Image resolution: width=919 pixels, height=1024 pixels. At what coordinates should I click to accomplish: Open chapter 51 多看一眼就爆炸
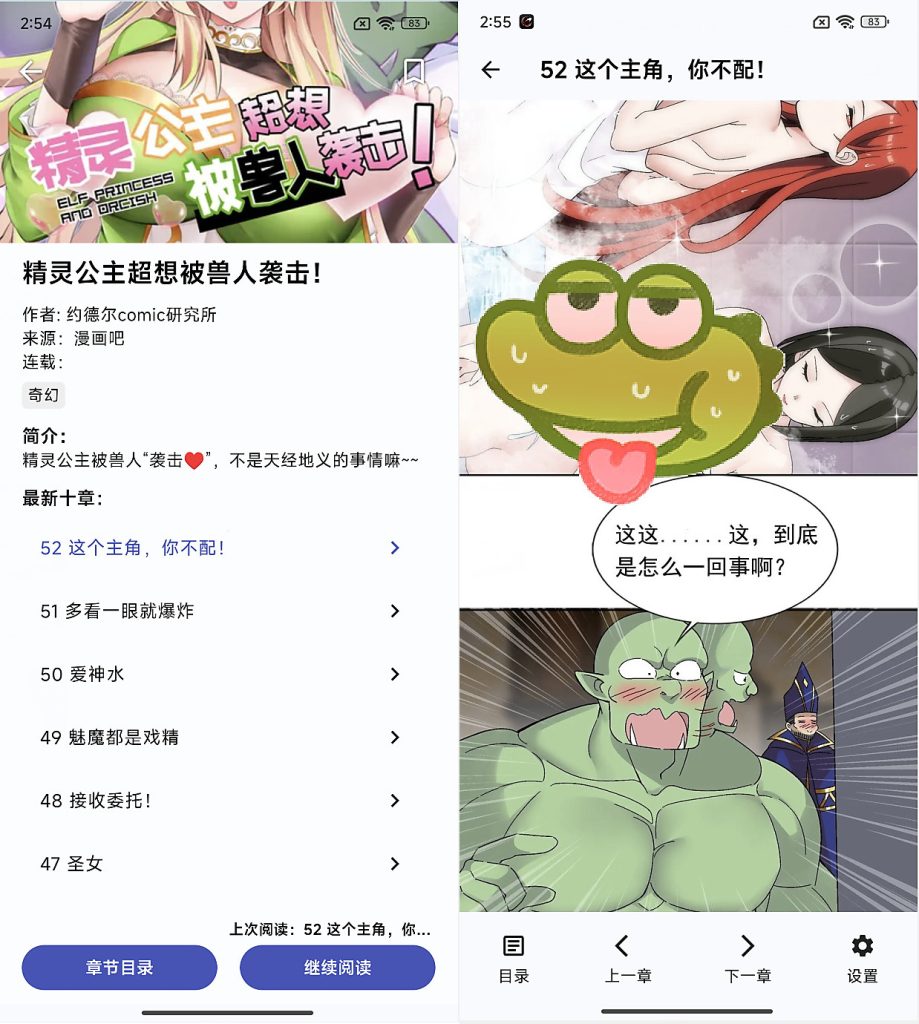(220, 611)
